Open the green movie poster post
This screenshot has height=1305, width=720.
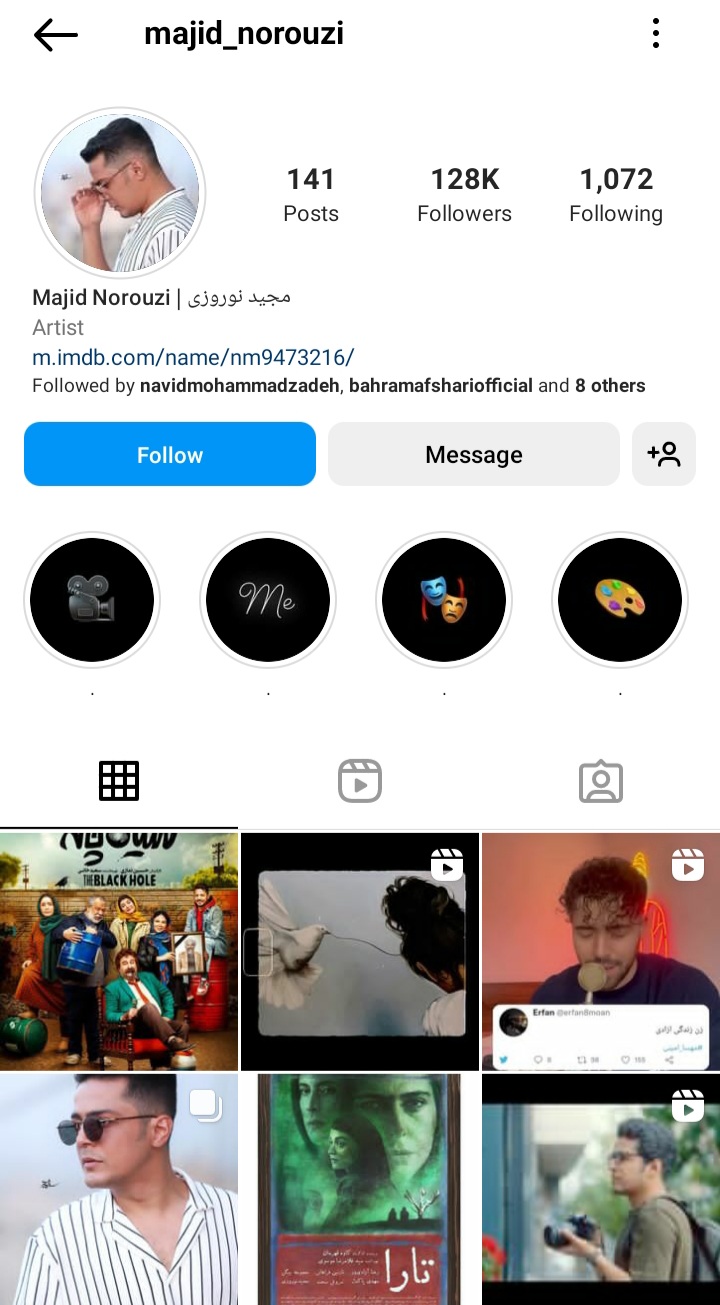(360, 1190)
